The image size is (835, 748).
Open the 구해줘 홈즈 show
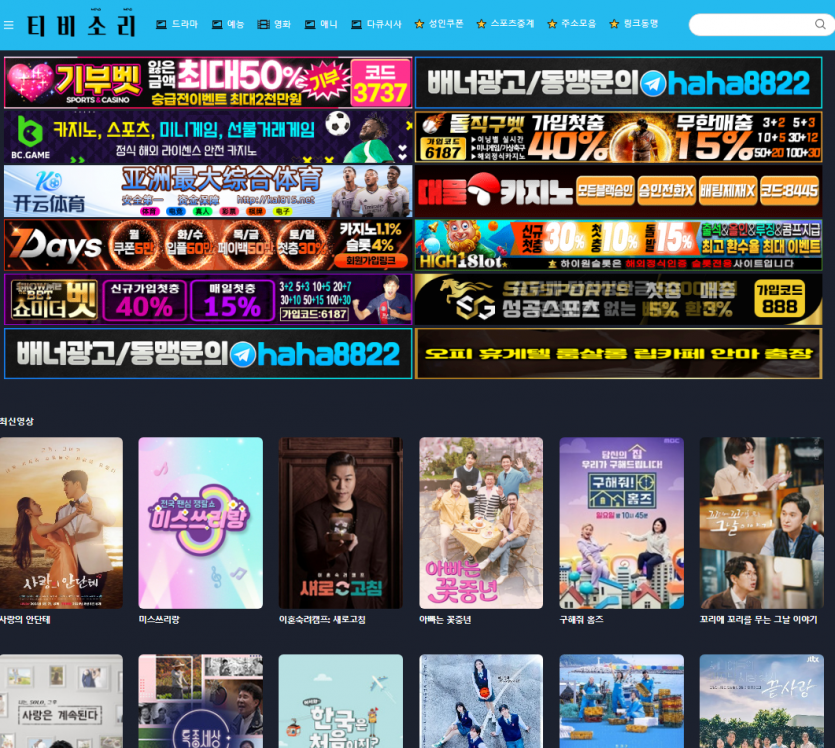tap(621, 523)
